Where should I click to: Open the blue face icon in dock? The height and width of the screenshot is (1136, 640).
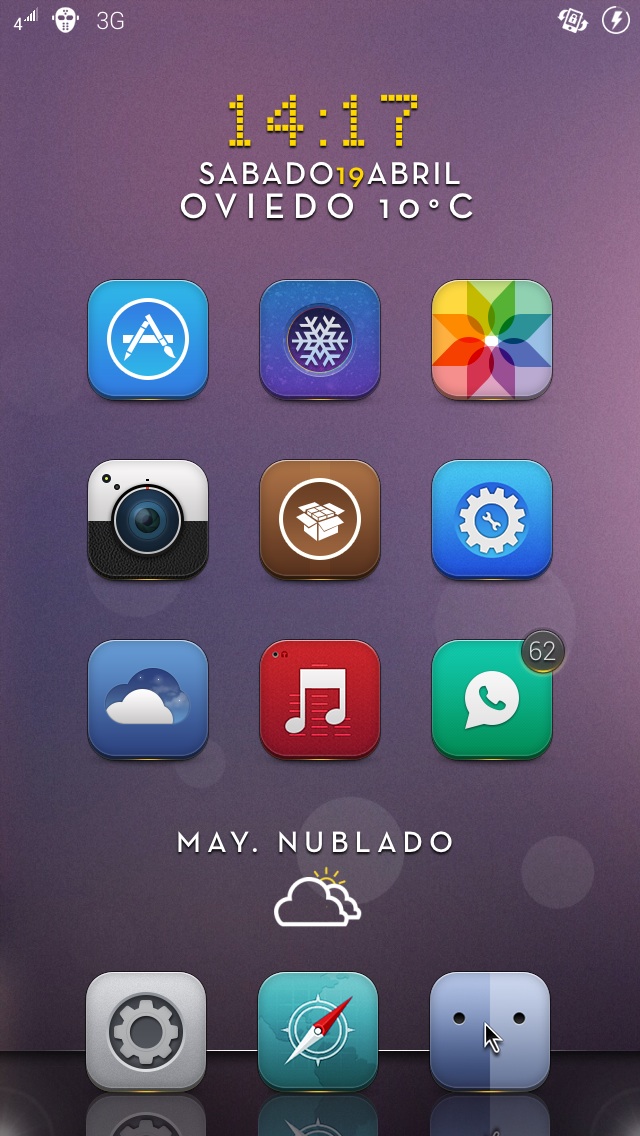click(490, 1030)
